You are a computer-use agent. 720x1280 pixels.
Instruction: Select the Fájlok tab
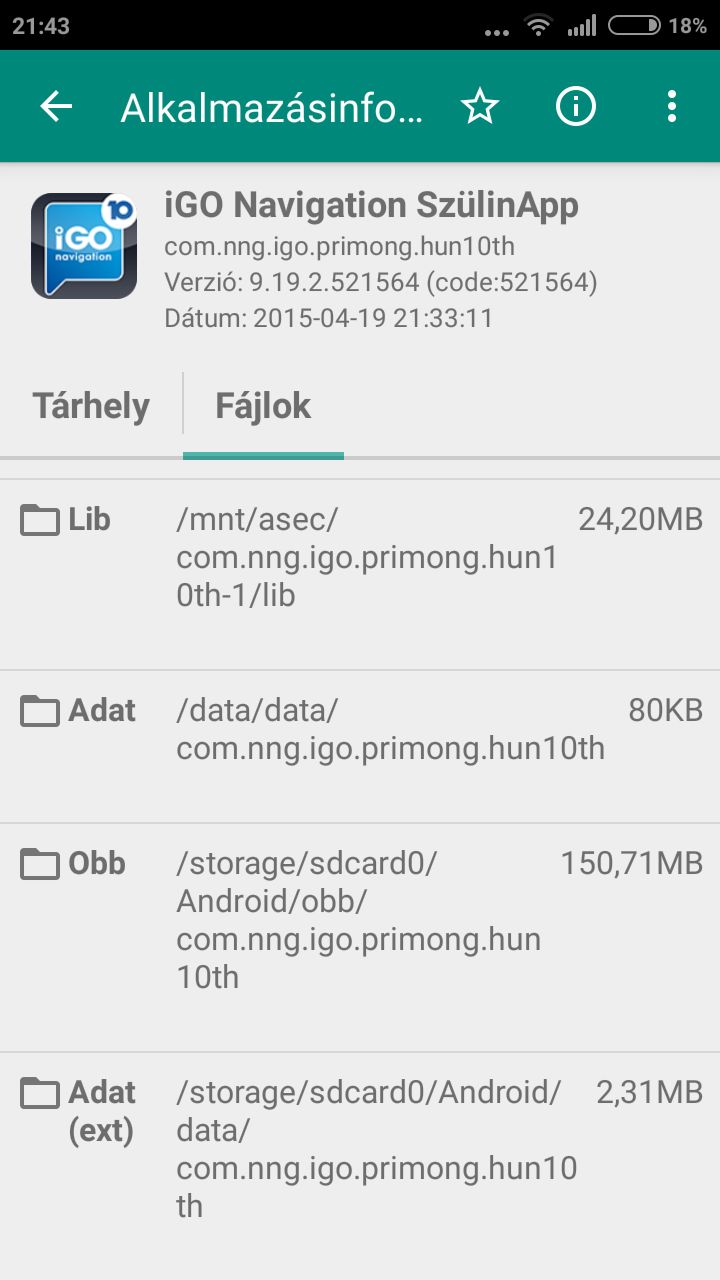(263, 406)
